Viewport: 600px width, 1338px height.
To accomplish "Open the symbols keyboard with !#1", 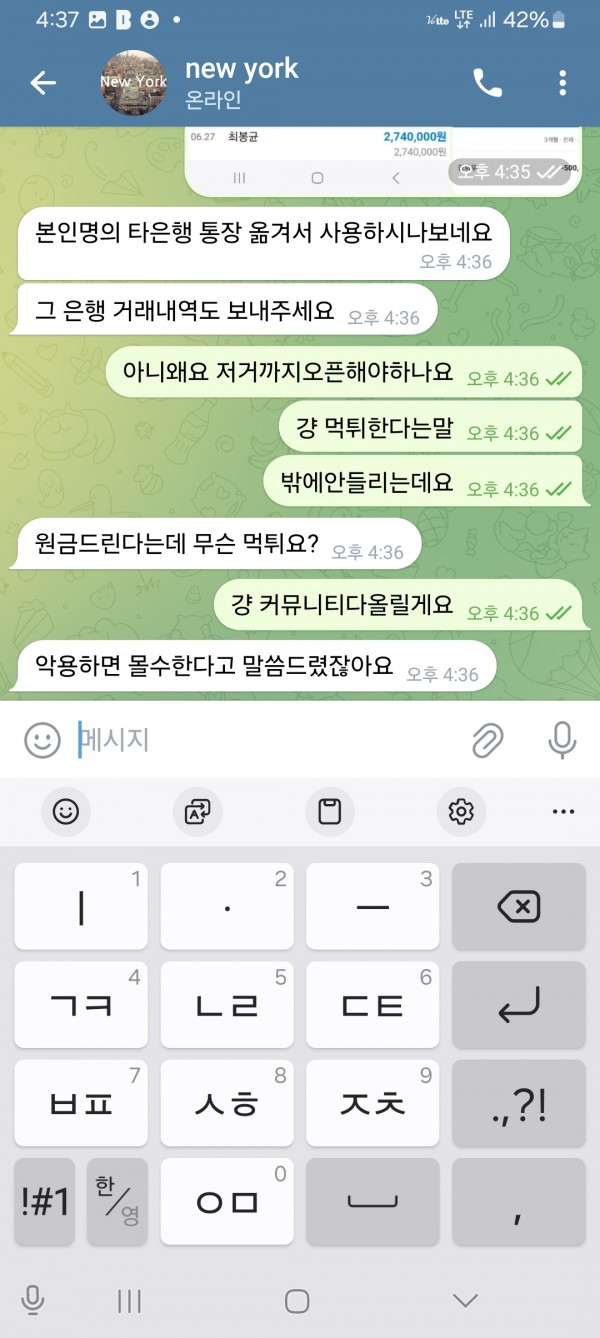I will 45,1201.
